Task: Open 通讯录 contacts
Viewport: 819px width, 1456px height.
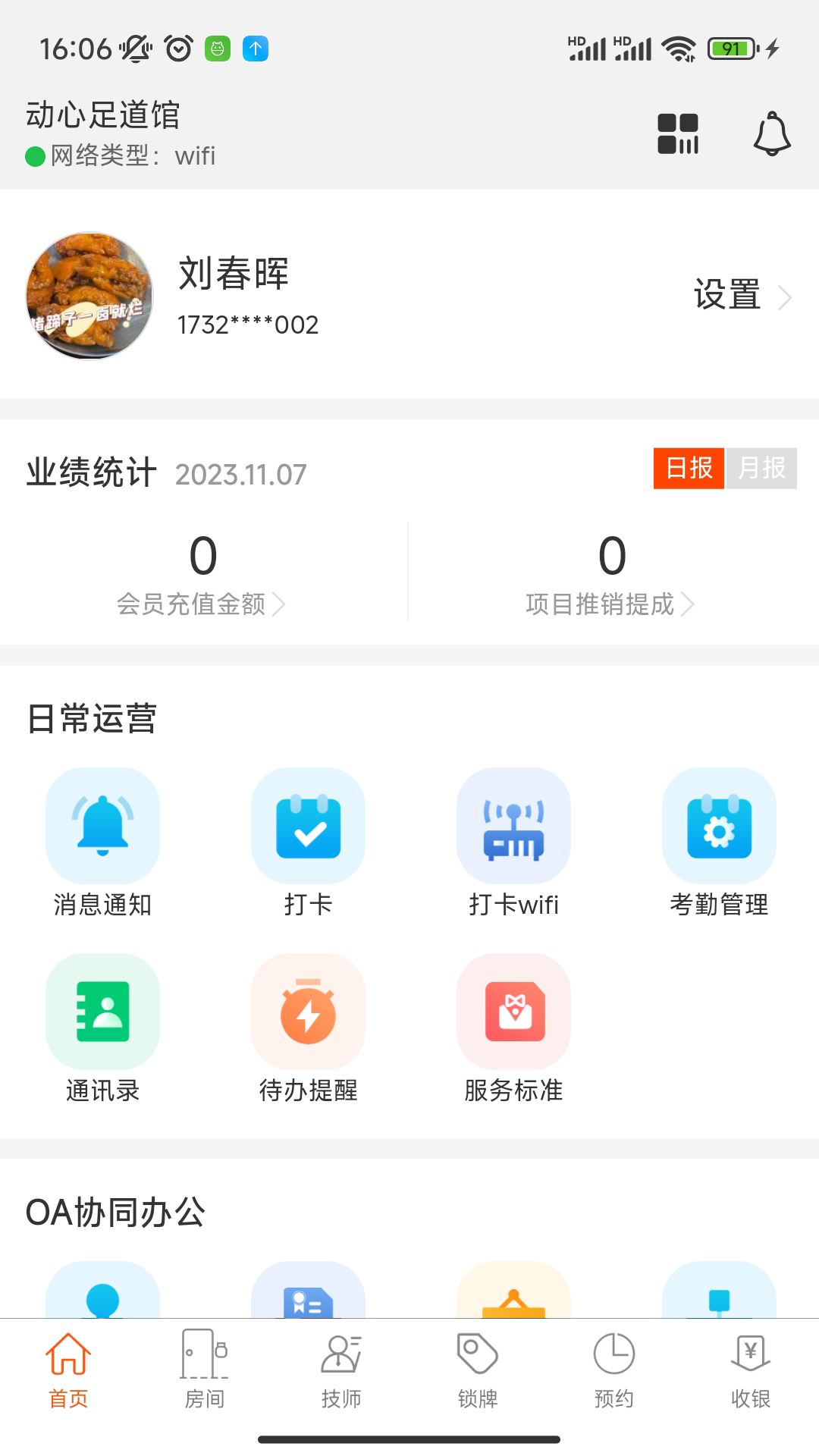Action: (102, 1028)
